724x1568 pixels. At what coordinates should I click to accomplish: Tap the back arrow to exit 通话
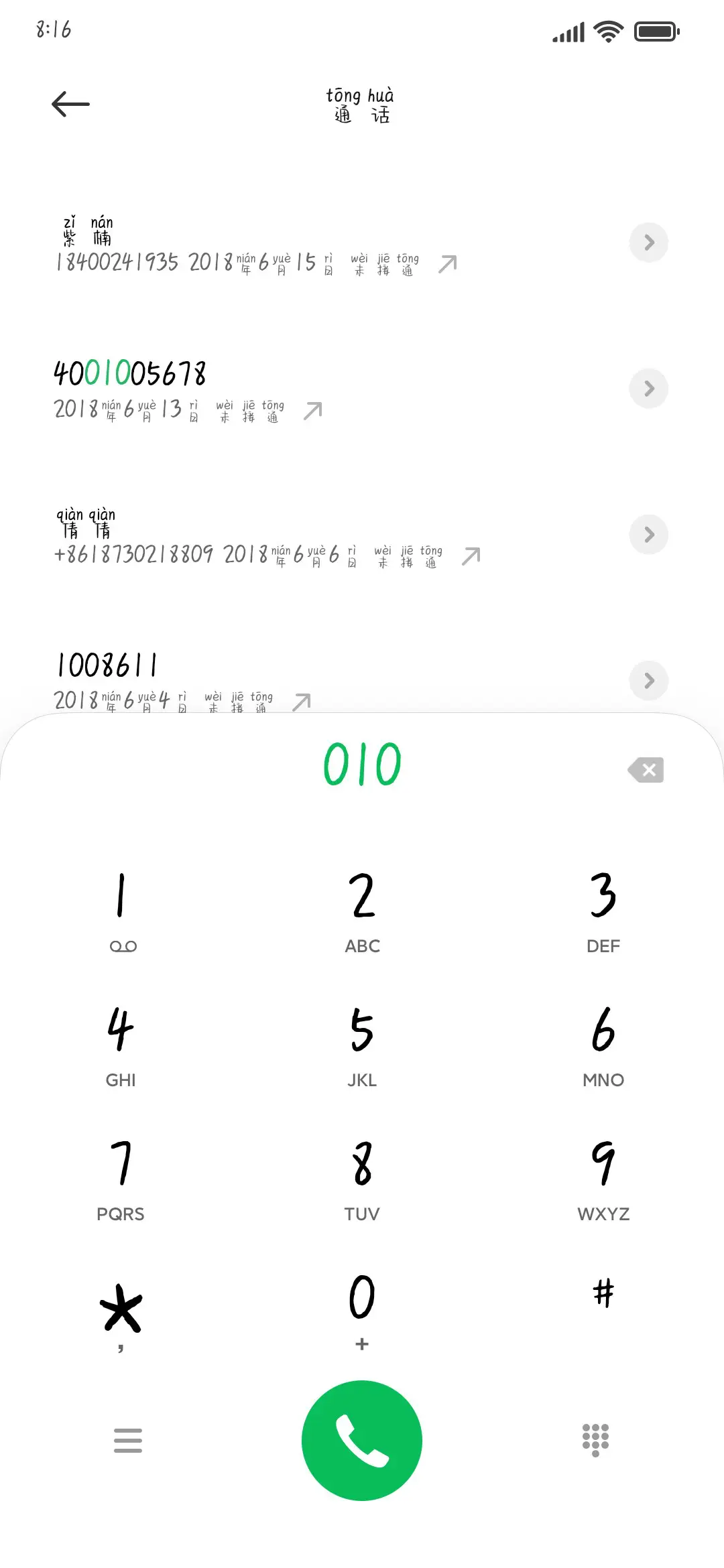coord(70,104)
